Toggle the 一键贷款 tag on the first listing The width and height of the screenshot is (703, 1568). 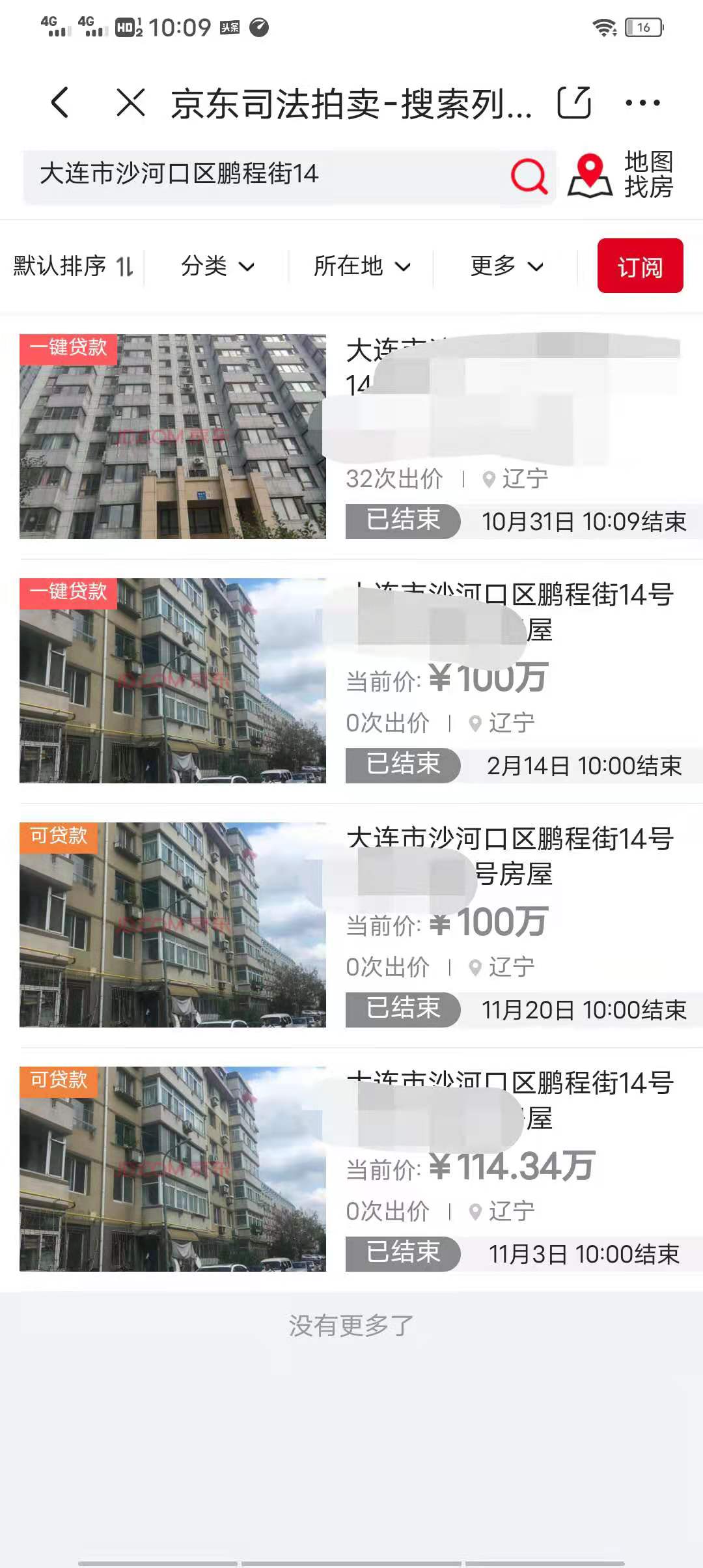point(68,350)
